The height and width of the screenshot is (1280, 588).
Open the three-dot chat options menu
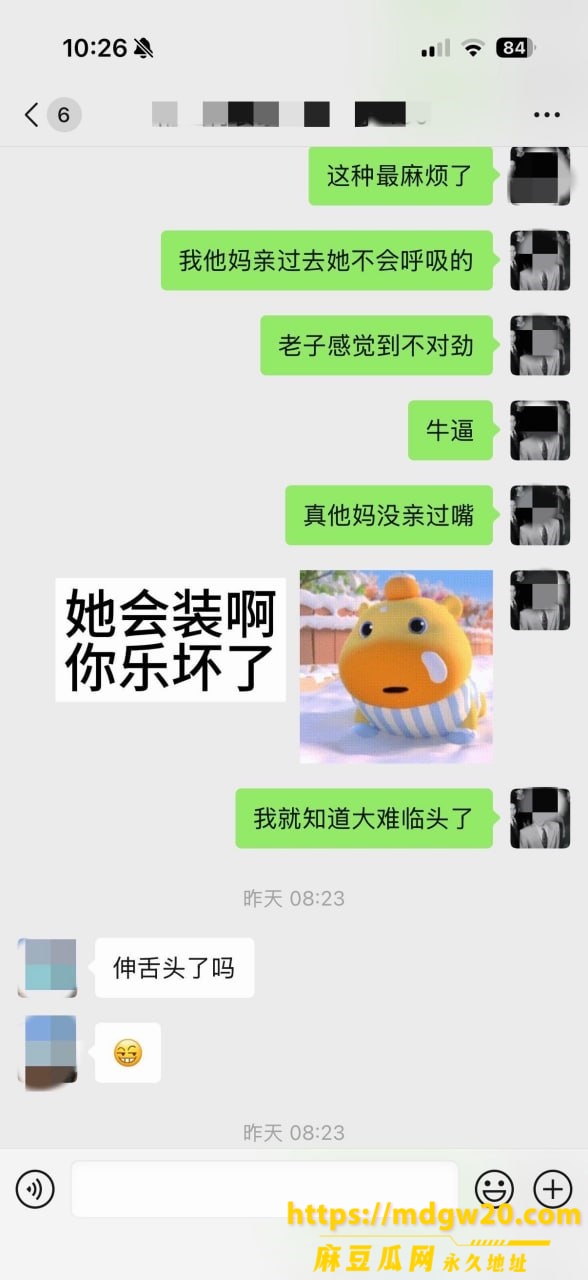point(547,115)
